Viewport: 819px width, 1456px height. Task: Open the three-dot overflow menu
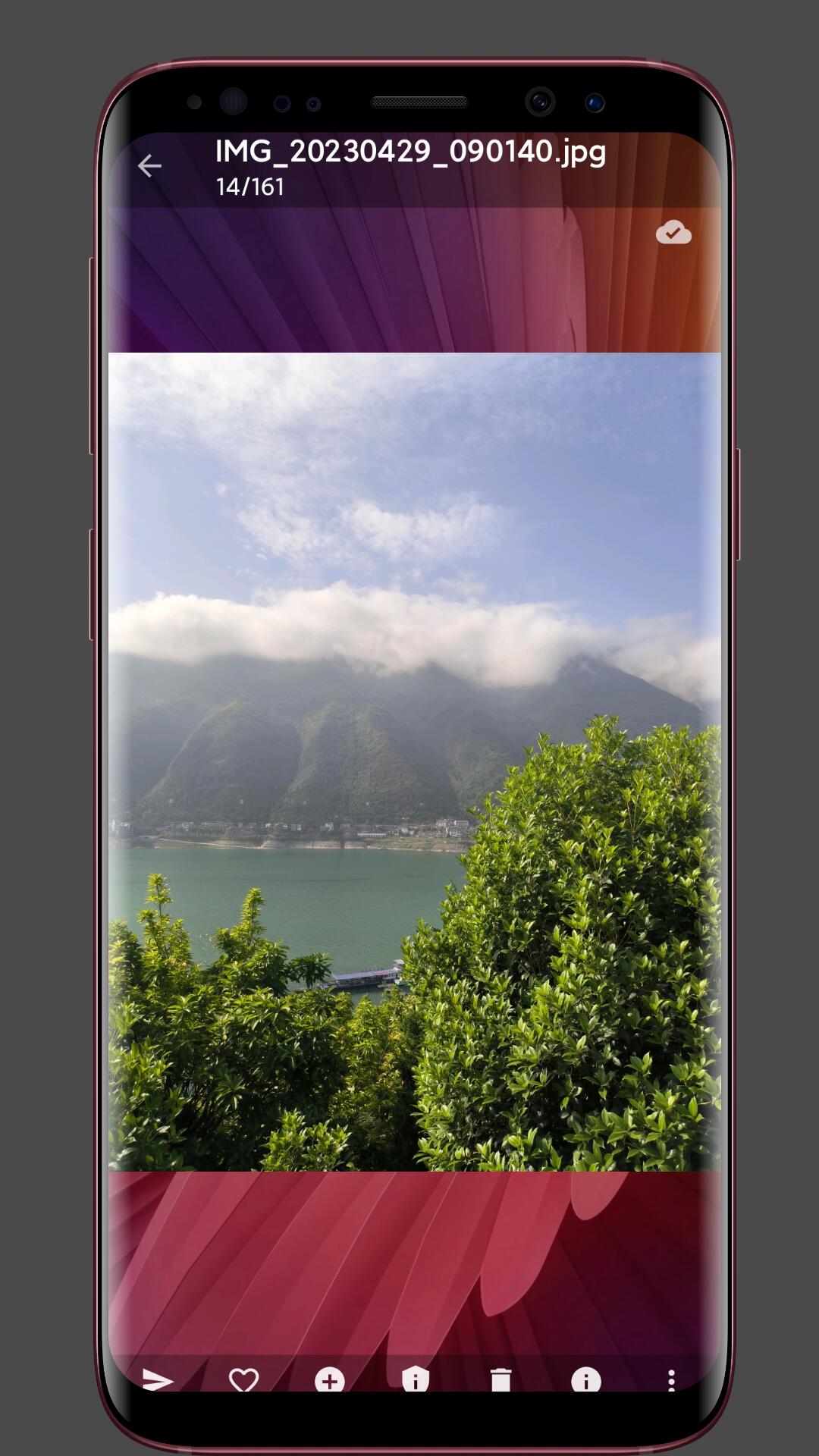coord(671,1380)
